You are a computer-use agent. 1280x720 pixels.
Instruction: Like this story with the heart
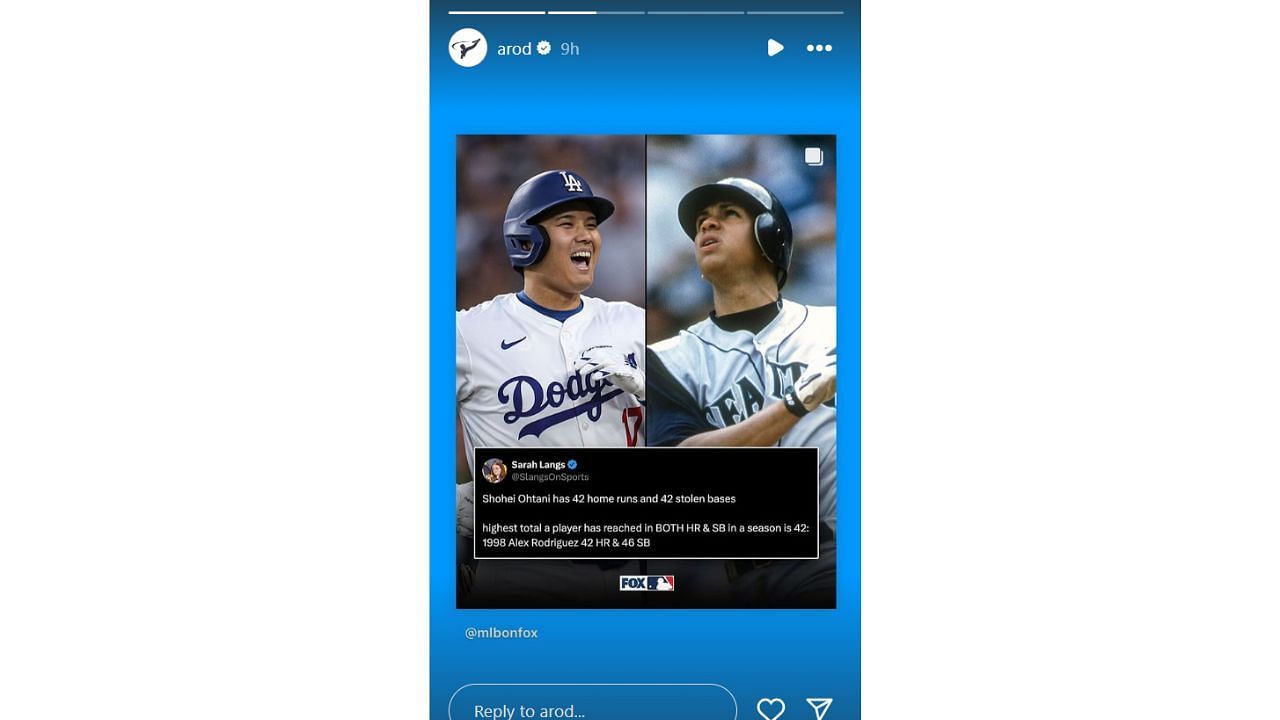(x=770, y=708)
